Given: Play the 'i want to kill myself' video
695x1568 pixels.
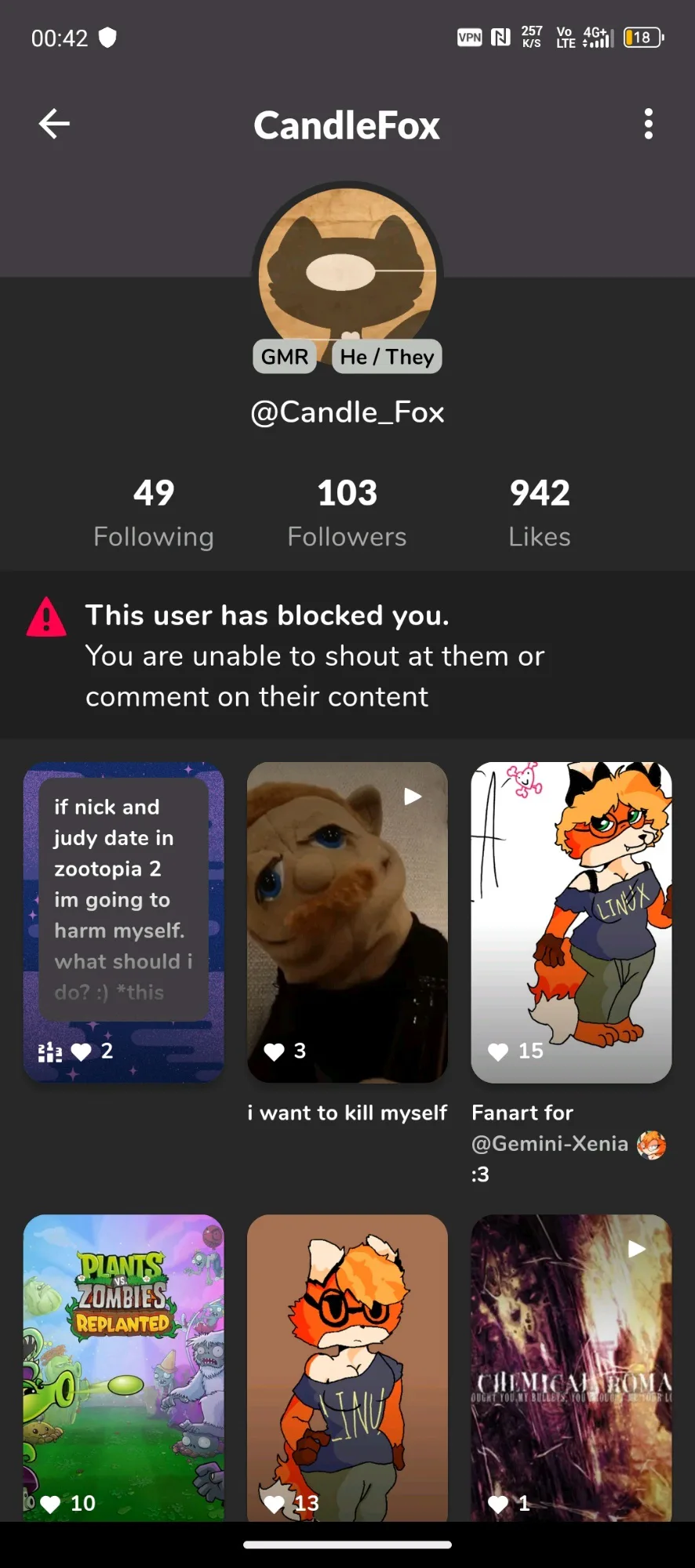Looking at the screenshot, I should pyautogui.click(x=347, y=922).
